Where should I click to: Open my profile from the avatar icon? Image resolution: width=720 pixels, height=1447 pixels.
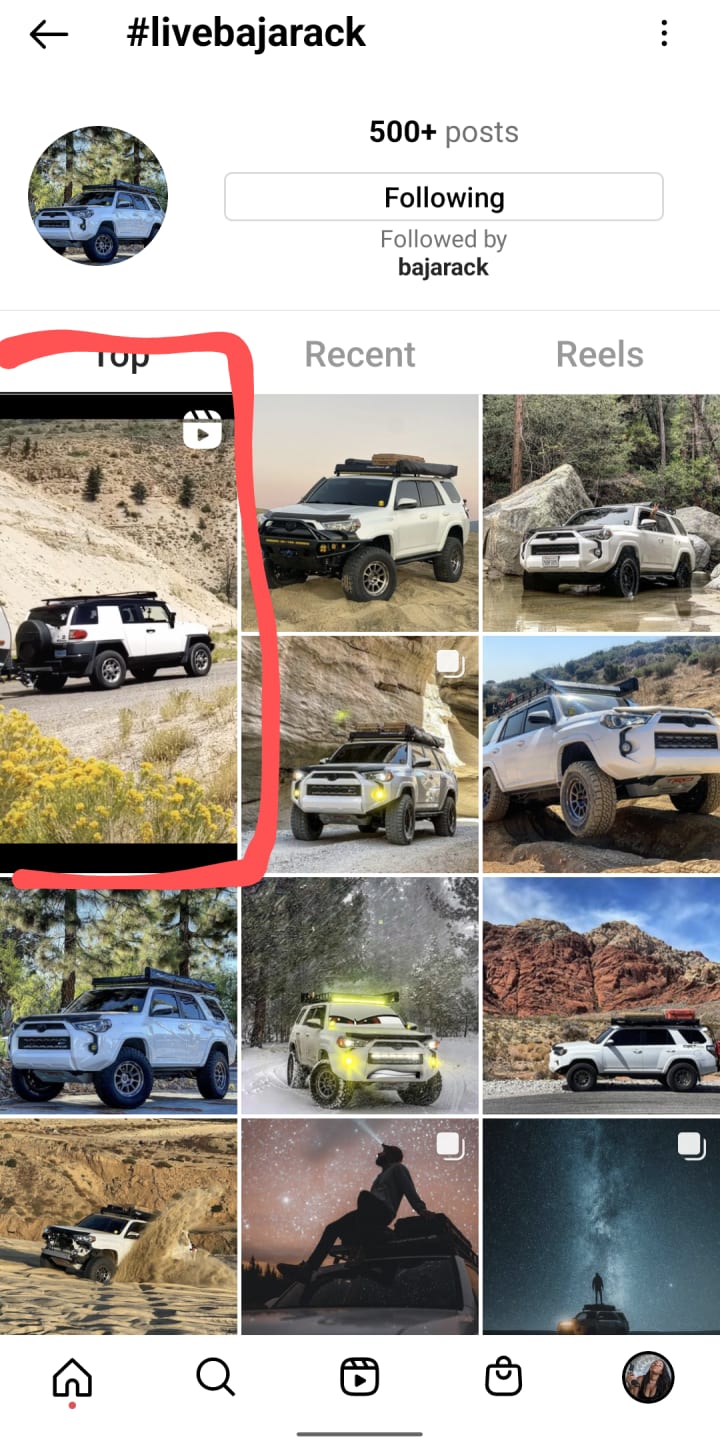click(648, 1378)
